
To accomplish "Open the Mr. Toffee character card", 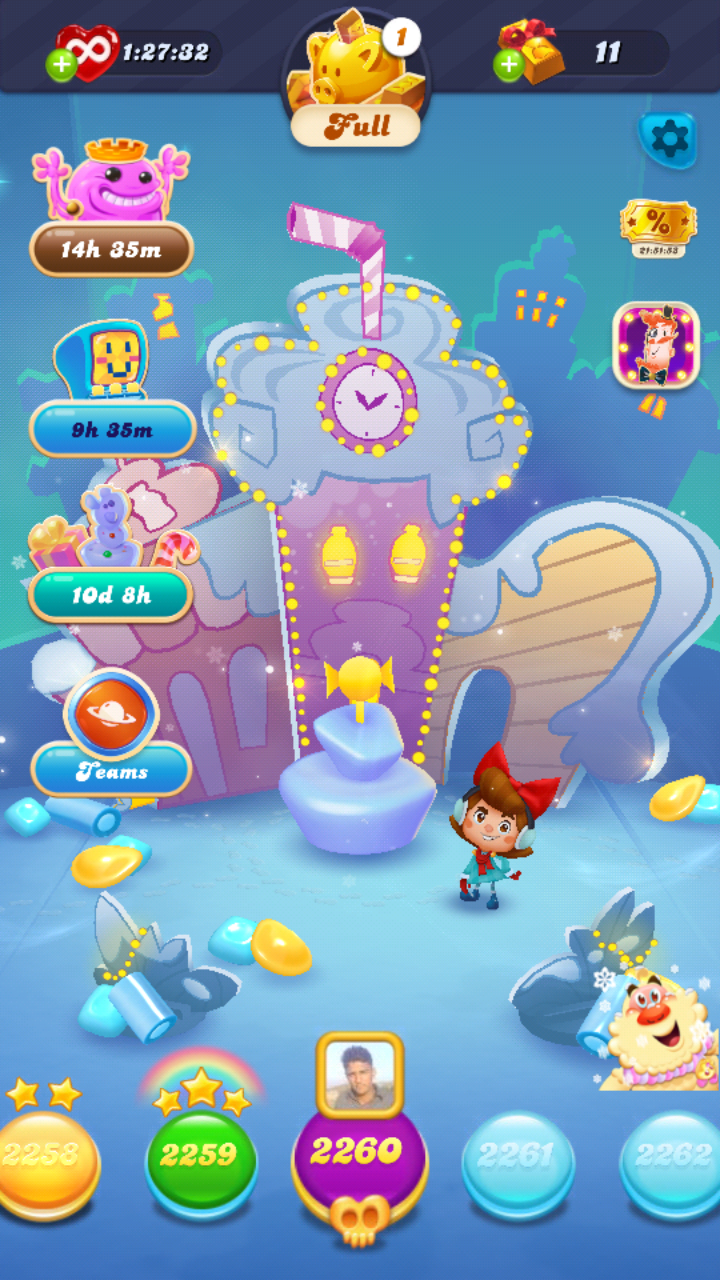I will pyautogui.click(x=655, y=345).
